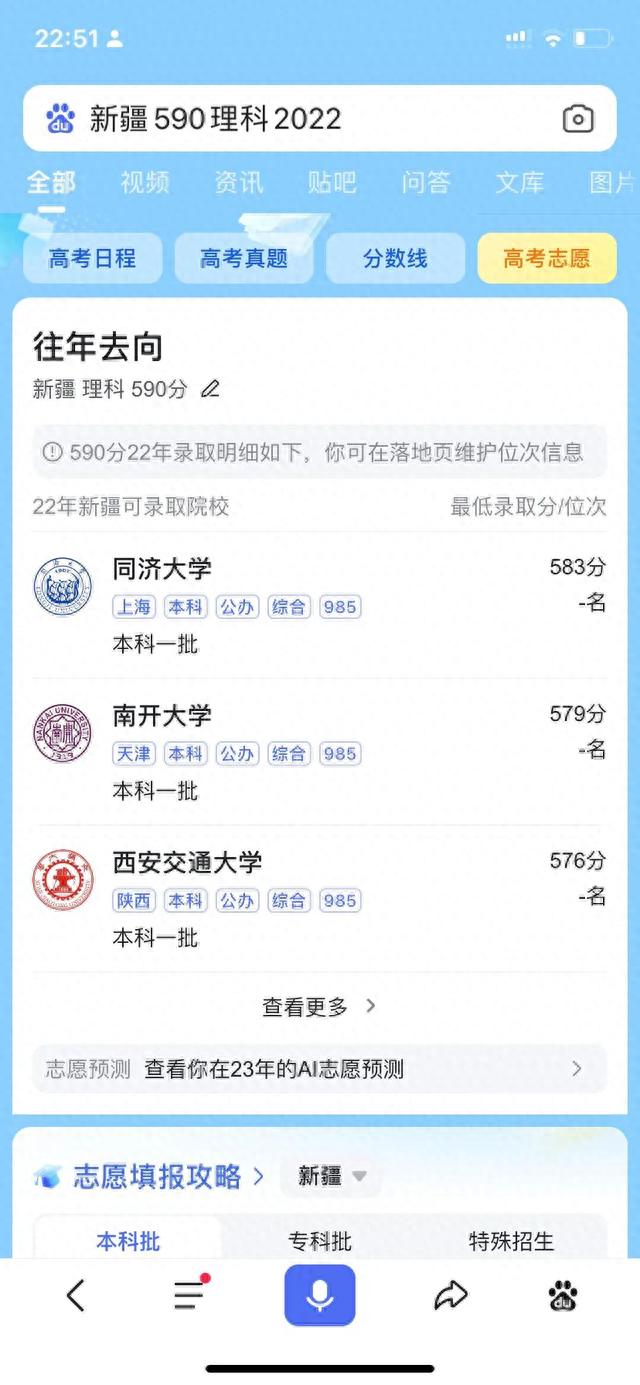Switch to the 专科批 tab
This screenshot has width=640, height=1385.
tap(320, 1241)
